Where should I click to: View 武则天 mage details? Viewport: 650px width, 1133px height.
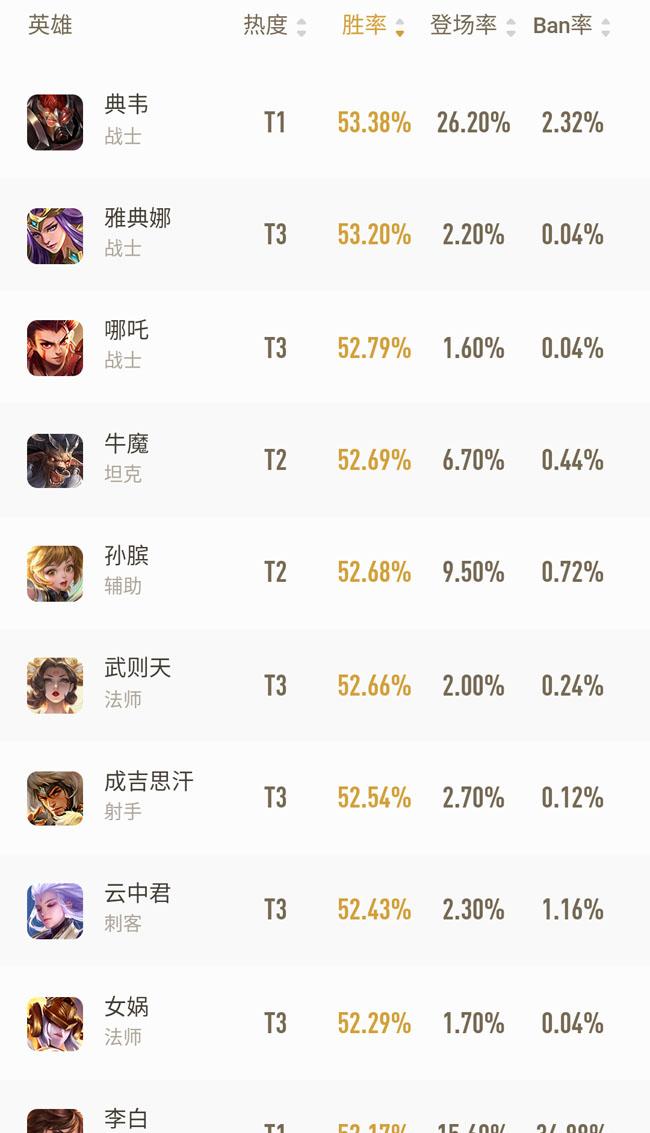pos(137,685)
